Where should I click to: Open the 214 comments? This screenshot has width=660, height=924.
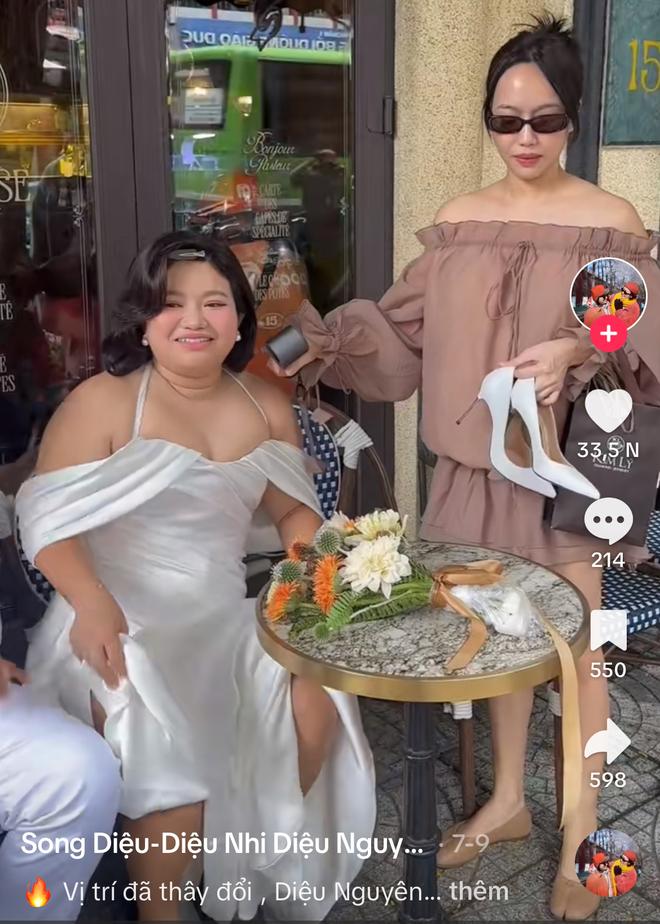tap(608, 520)
